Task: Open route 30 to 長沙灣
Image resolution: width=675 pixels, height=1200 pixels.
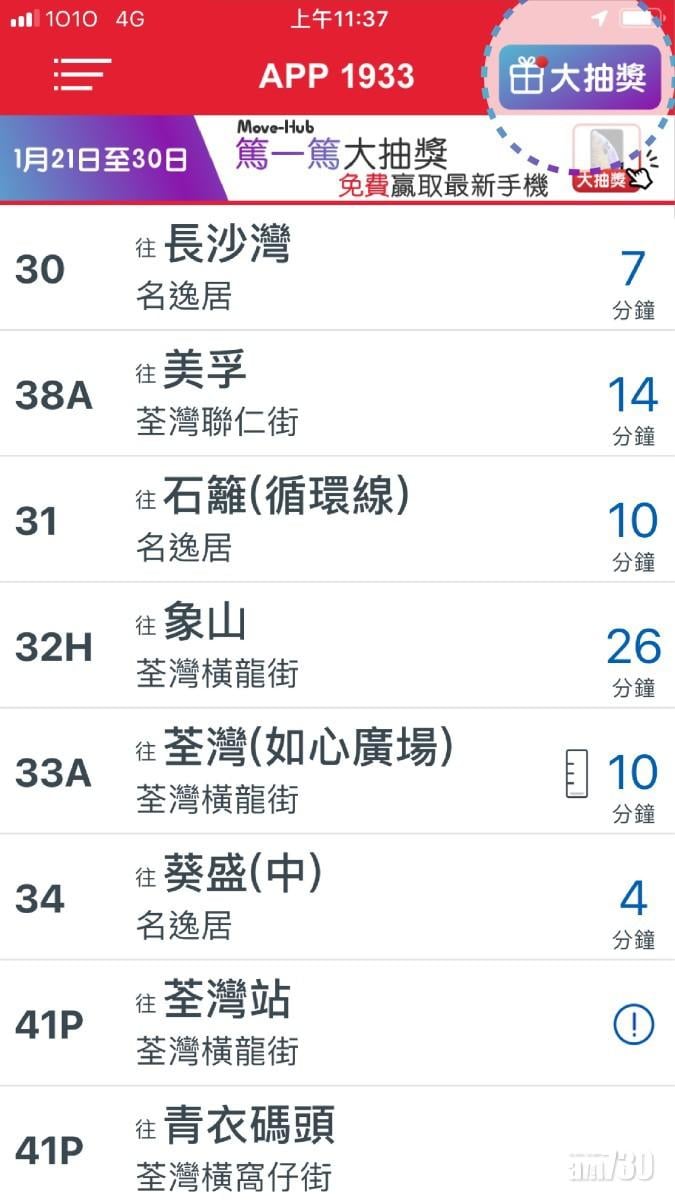Action: pos(337,268)
